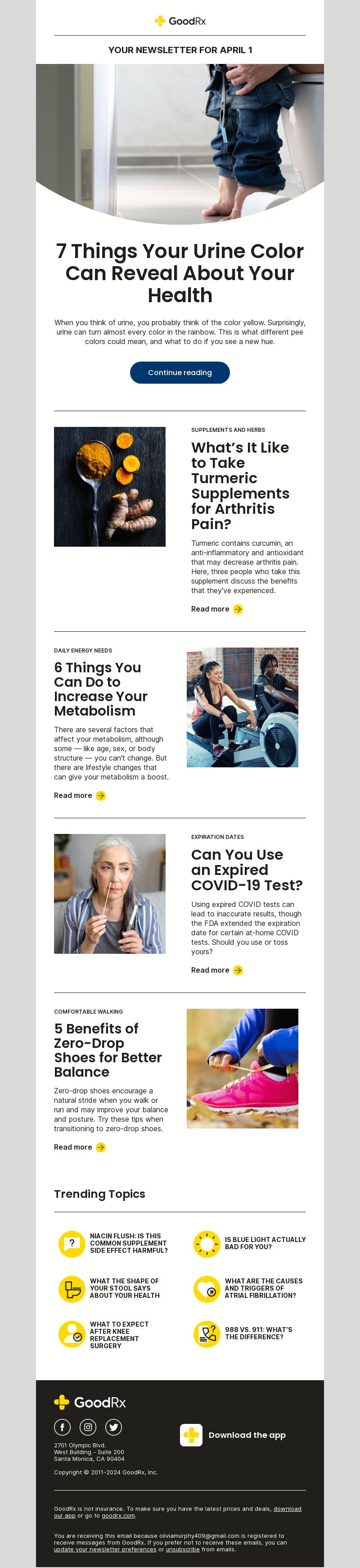Image resolution: width=360 pixels, height=1568 pixels.
Task: Open the 988 vs. 911 topic
Action: 258,1333
